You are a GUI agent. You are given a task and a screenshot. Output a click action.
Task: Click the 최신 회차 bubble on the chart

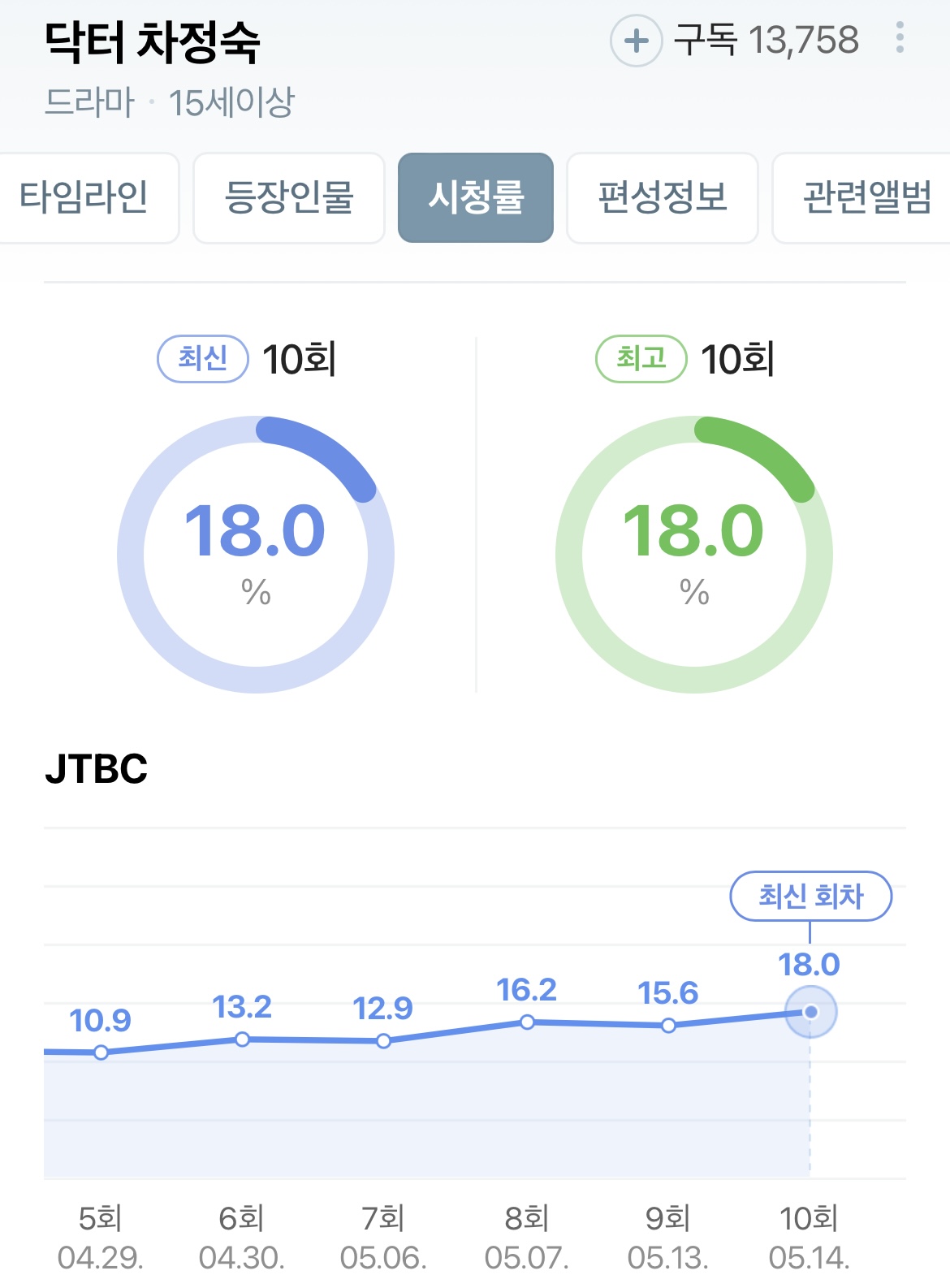[x=810, y=896]
